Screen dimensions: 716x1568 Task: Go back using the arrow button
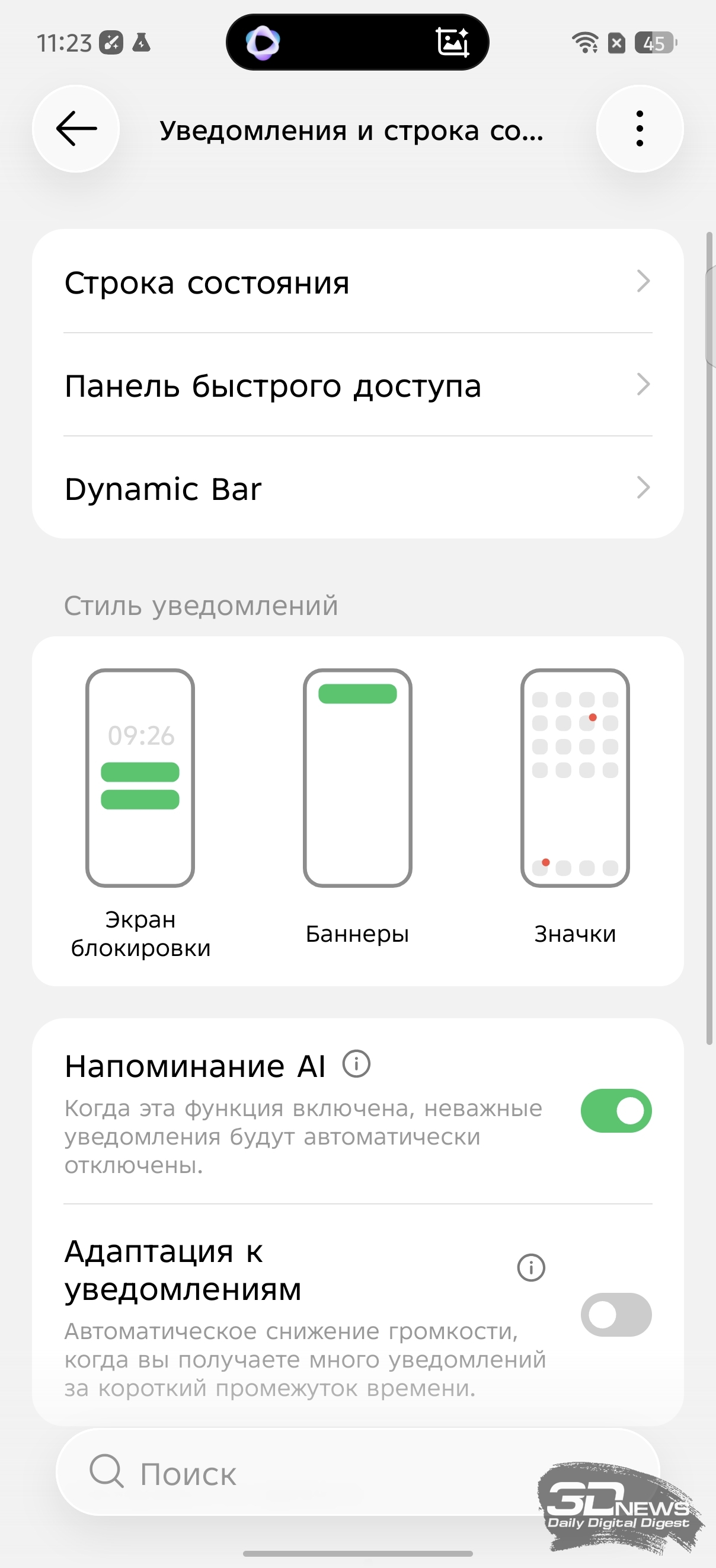pos(76,129)
